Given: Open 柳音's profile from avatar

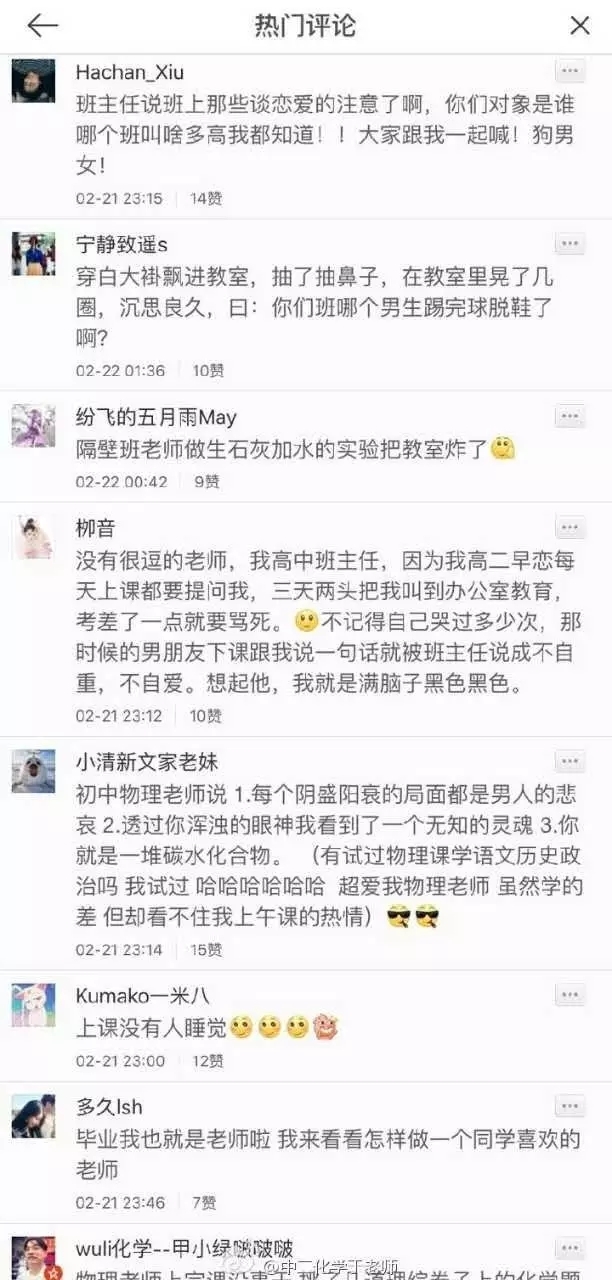Looking at the screenshot, I should tap(33, 538).
